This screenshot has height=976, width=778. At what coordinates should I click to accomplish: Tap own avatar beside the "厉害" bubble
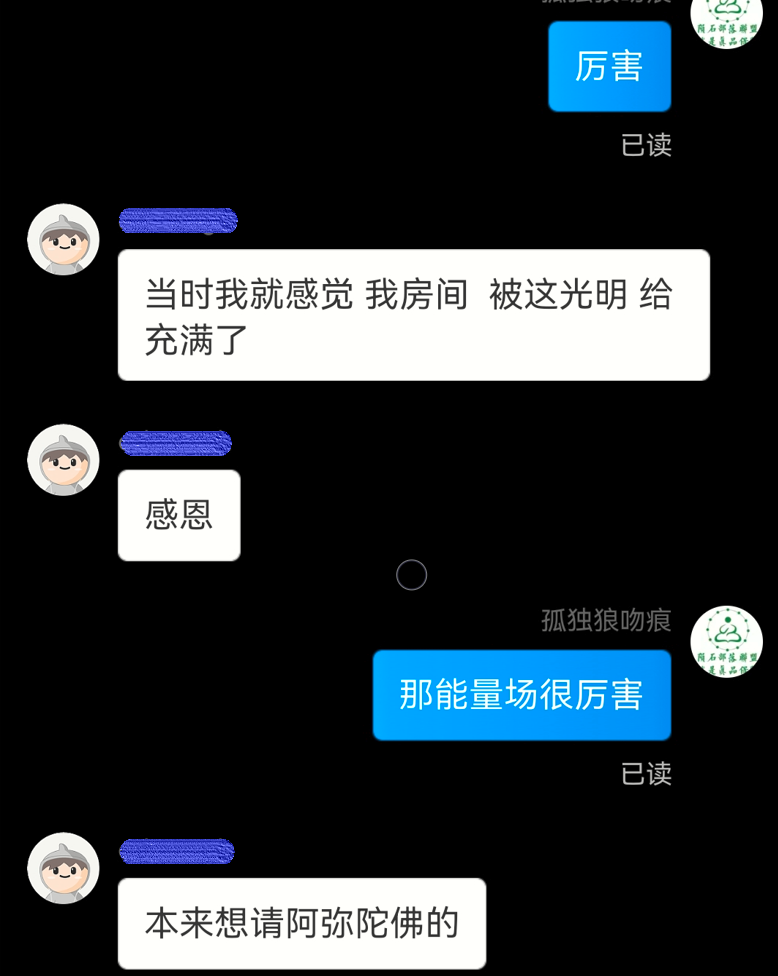[x=727, y=20]
